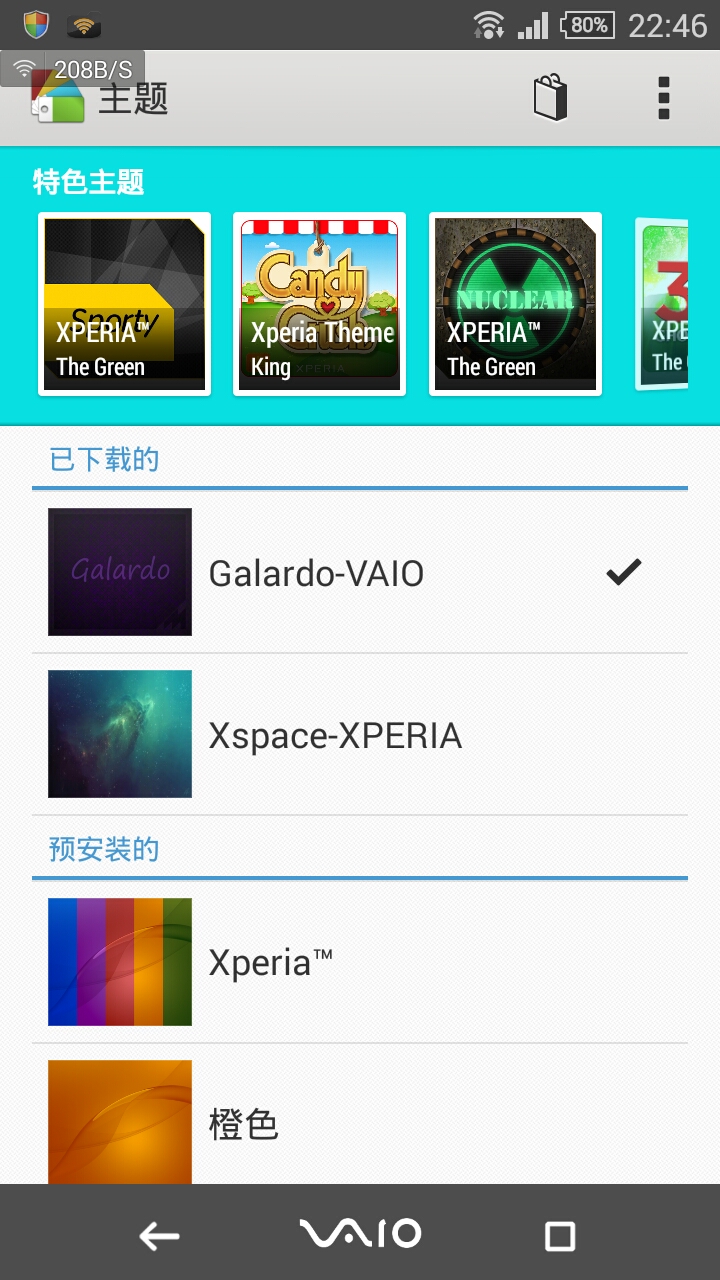The width and height of the screenshot is (720, 1280).
Task: Open the overflow menu
Action: point(663,98)
